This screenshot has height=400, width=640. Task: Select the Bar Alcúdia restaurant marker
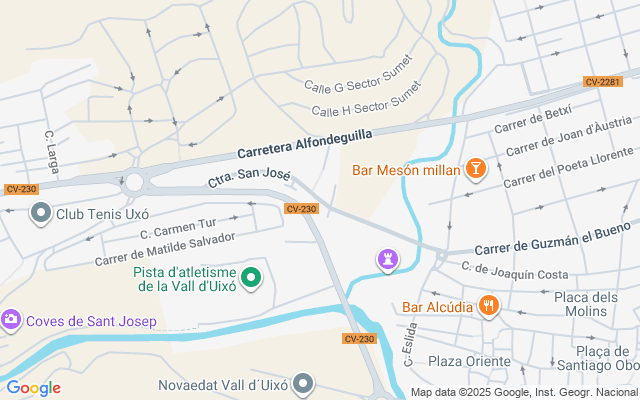click(x=488, y=306)
